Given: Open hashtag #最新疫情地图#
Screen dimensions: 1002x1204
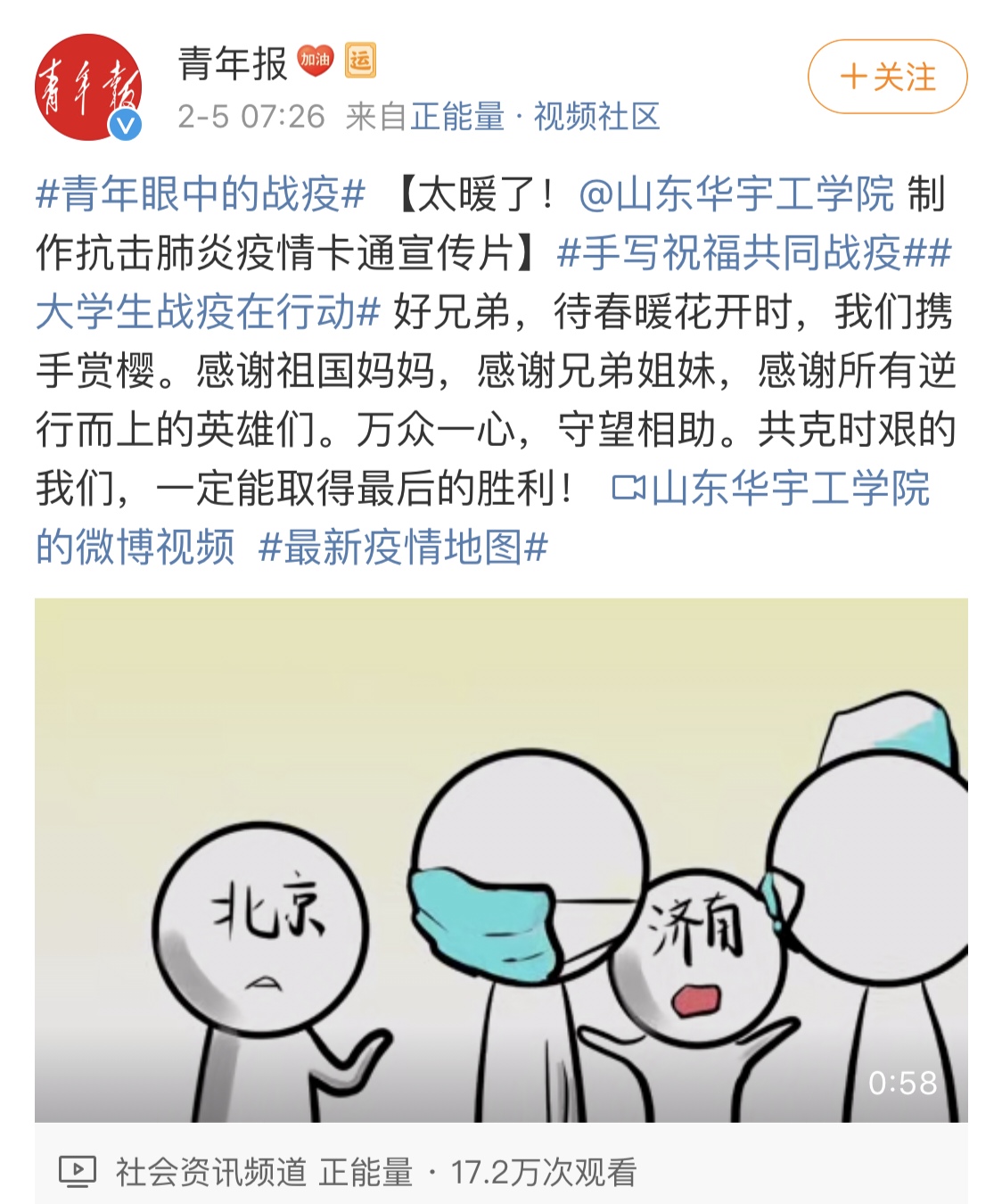Looking at the screenshot, I should coord(403,547).
